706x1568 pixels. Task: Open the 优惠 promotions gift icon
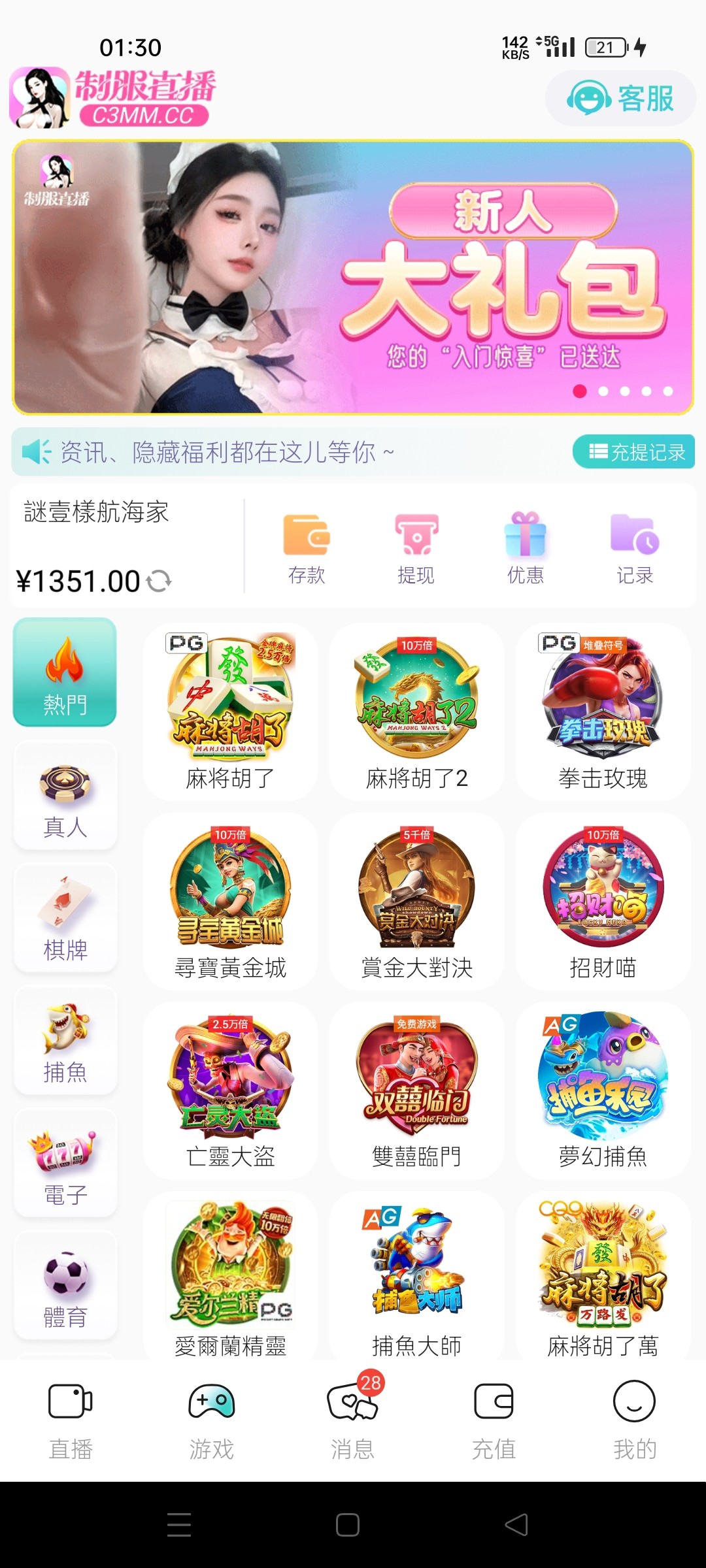[x=525, y=549]
